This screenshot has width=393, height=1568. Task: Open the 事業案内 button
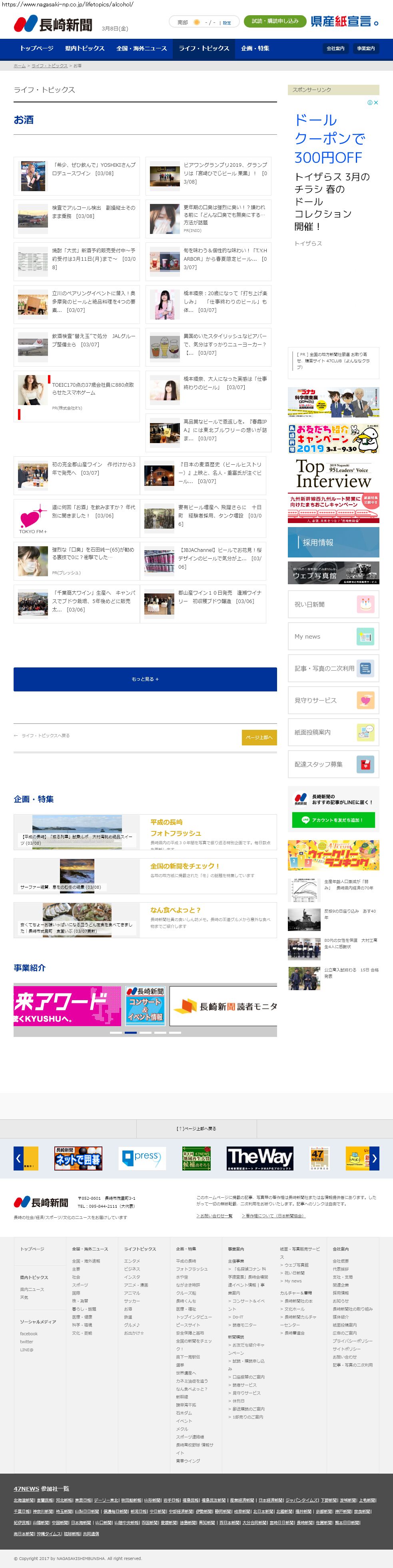(x=366, y=48)
